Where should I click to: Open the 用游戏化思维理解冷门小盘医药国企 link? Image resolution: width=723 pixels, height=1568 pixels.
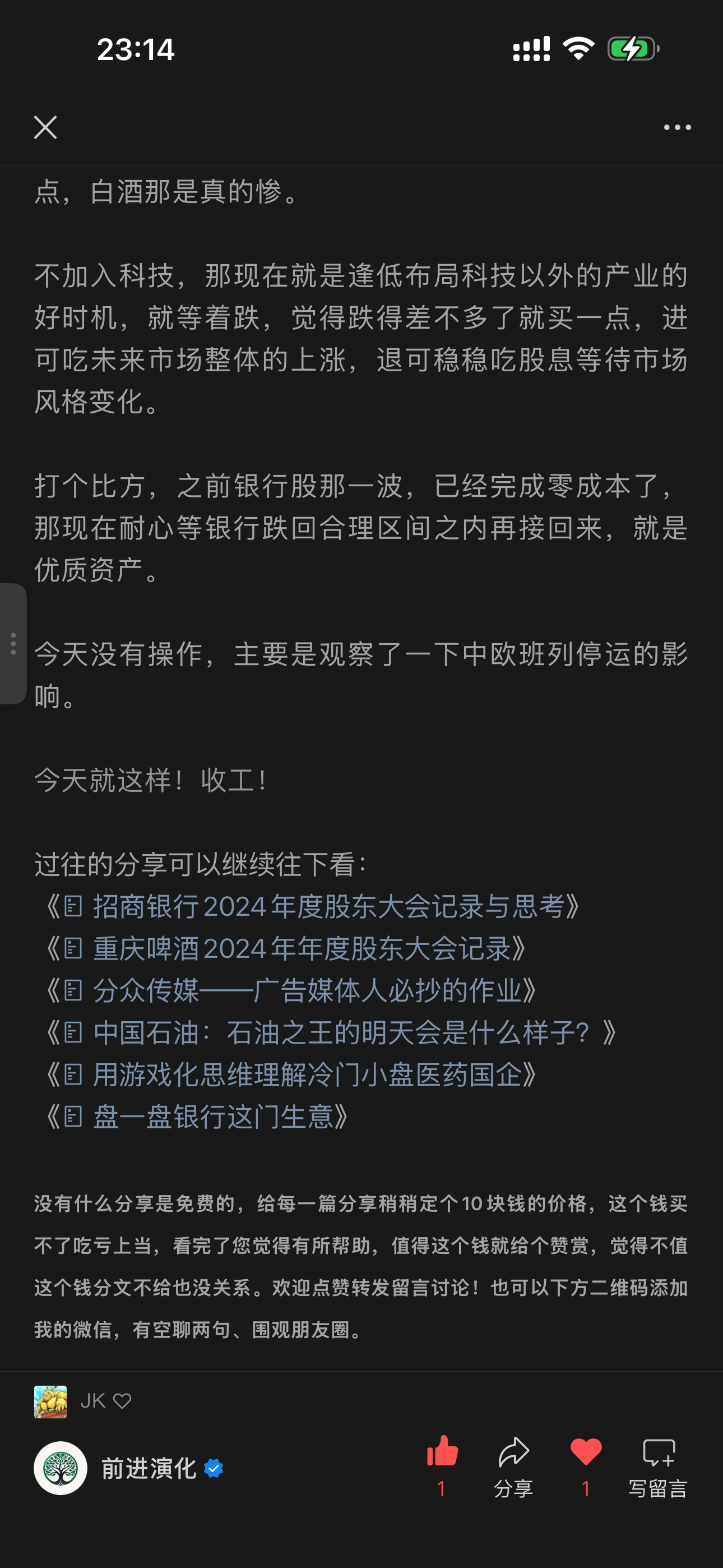point(307,1074)
